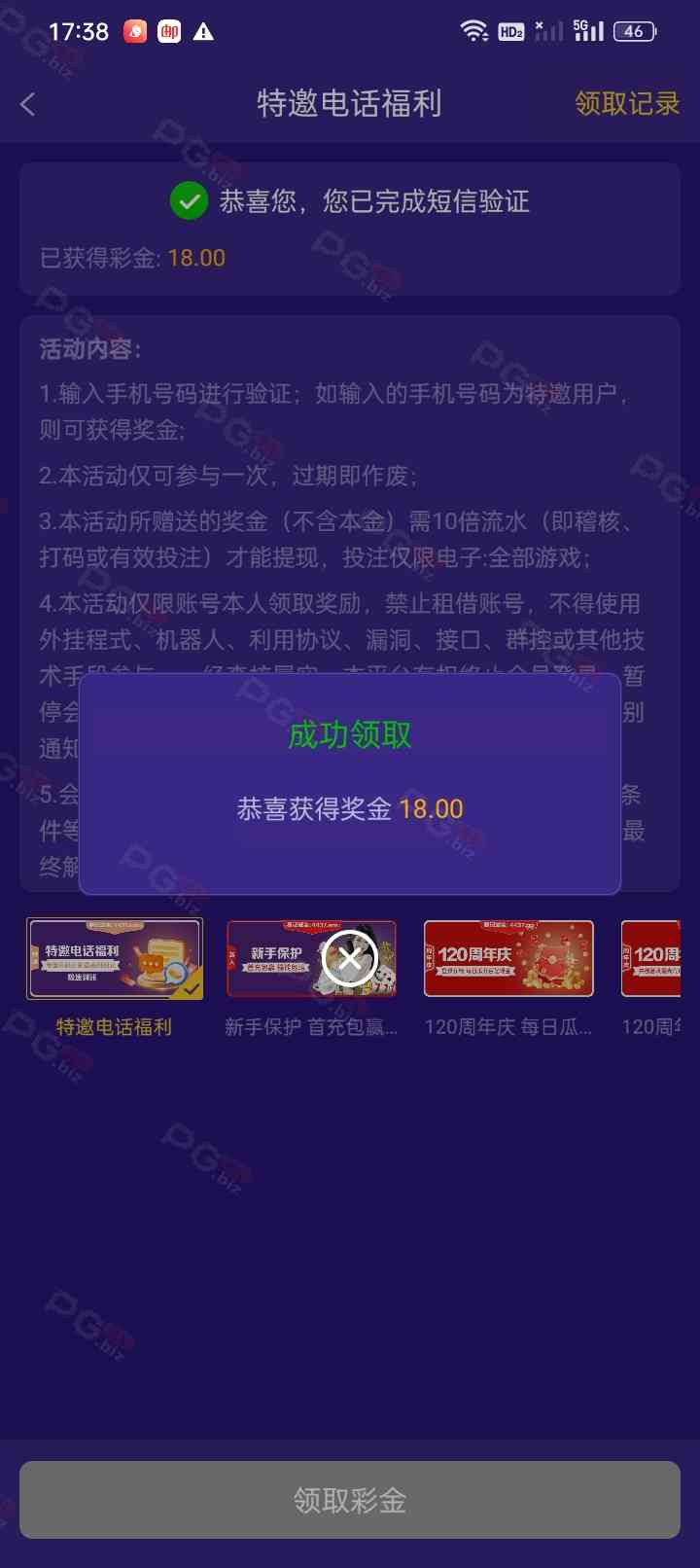Go back using the top-left arrow
This screenshot has width=700, height=1568.
click(28, 104)
